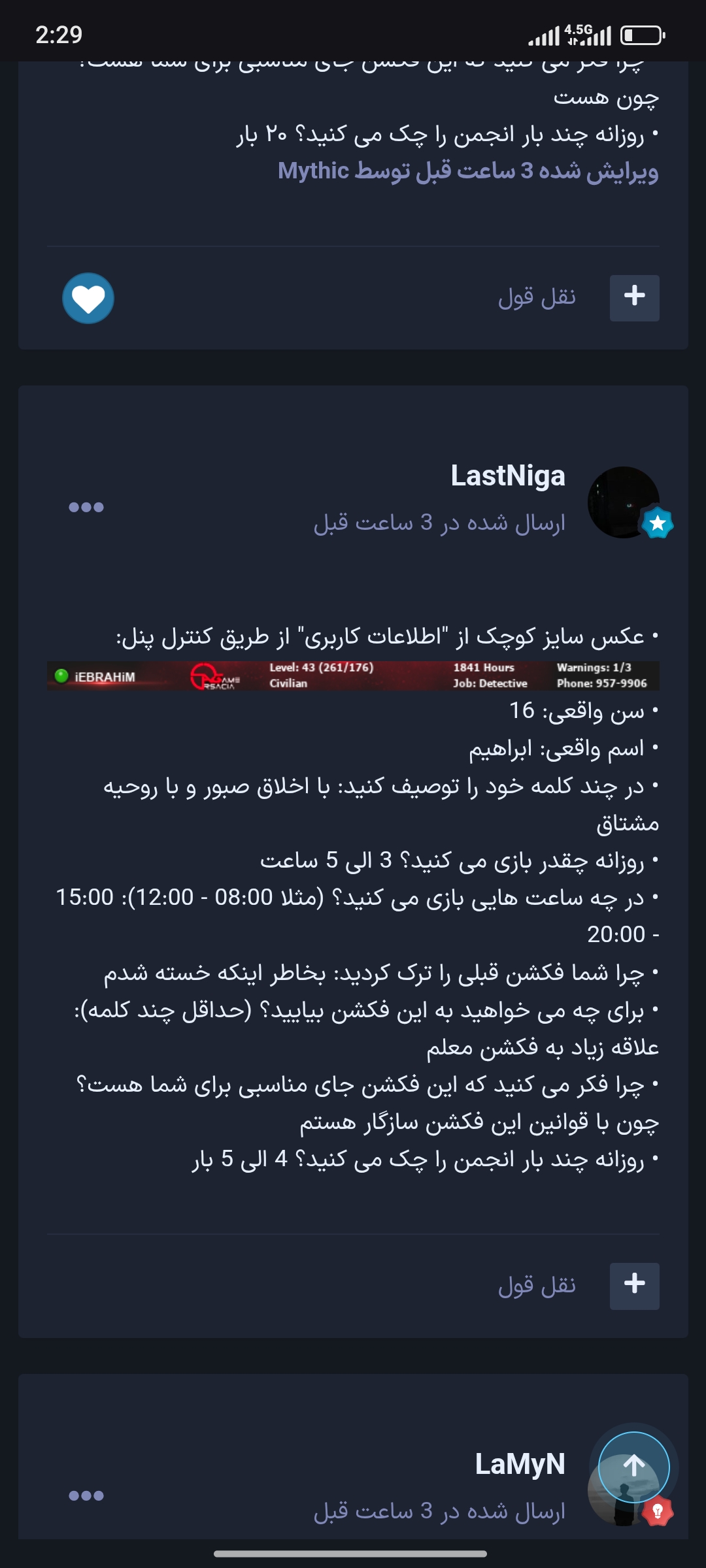The width and height of the screenshot is (706, 1568).
Task: Quote the post edited by Mythic
Action: click(x=537, y=298)
